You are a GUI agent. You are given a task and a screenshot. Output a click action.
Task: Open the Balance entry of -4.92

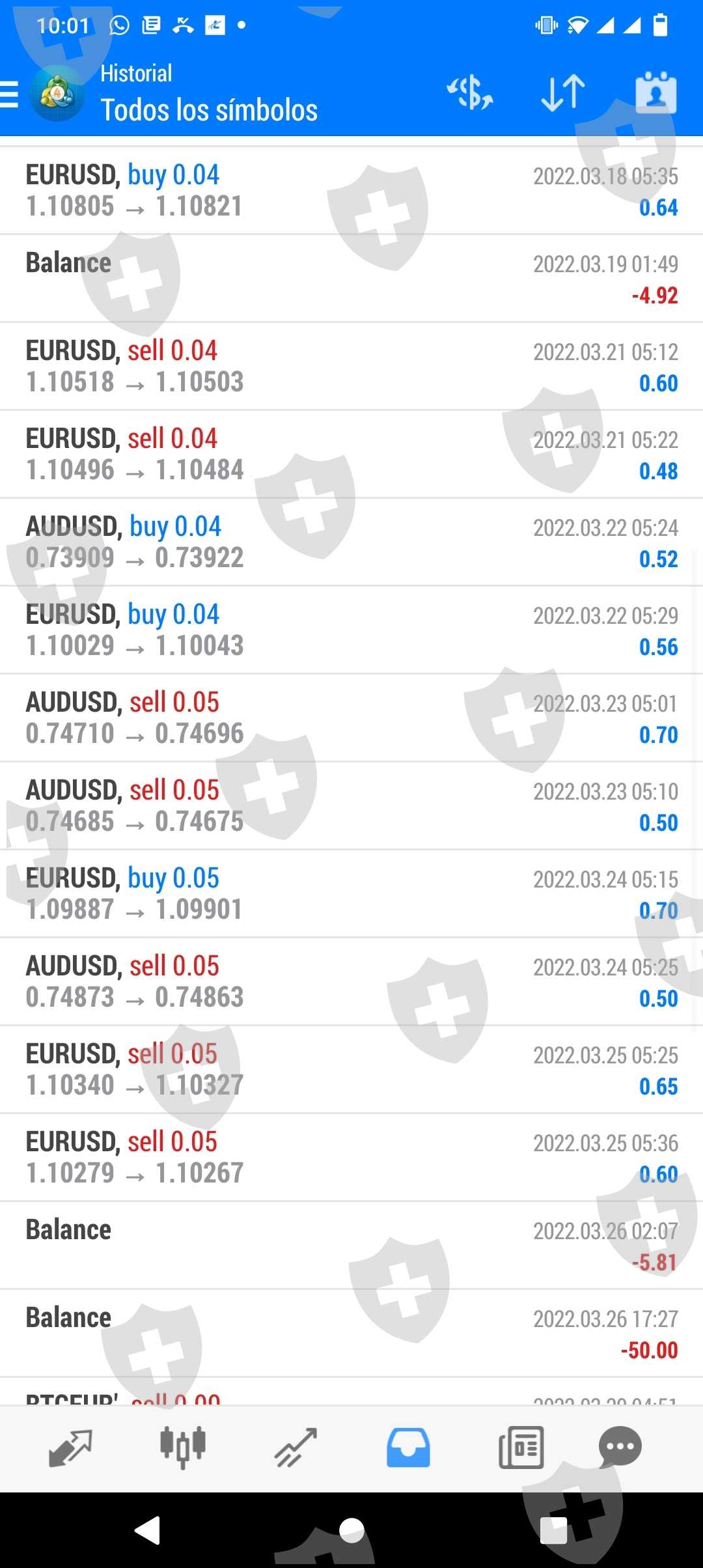[x=351, y=279]
